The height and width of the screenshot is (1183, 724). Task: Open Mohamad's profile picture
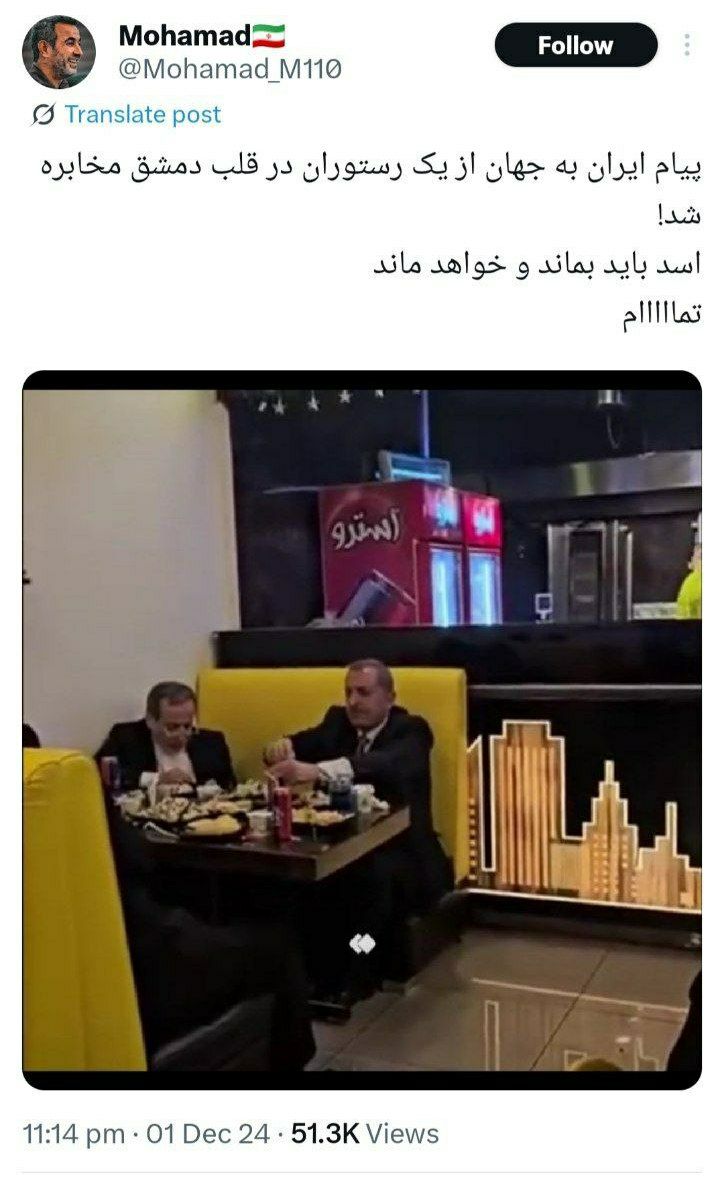pyautogui.click(x=59, y=52)
